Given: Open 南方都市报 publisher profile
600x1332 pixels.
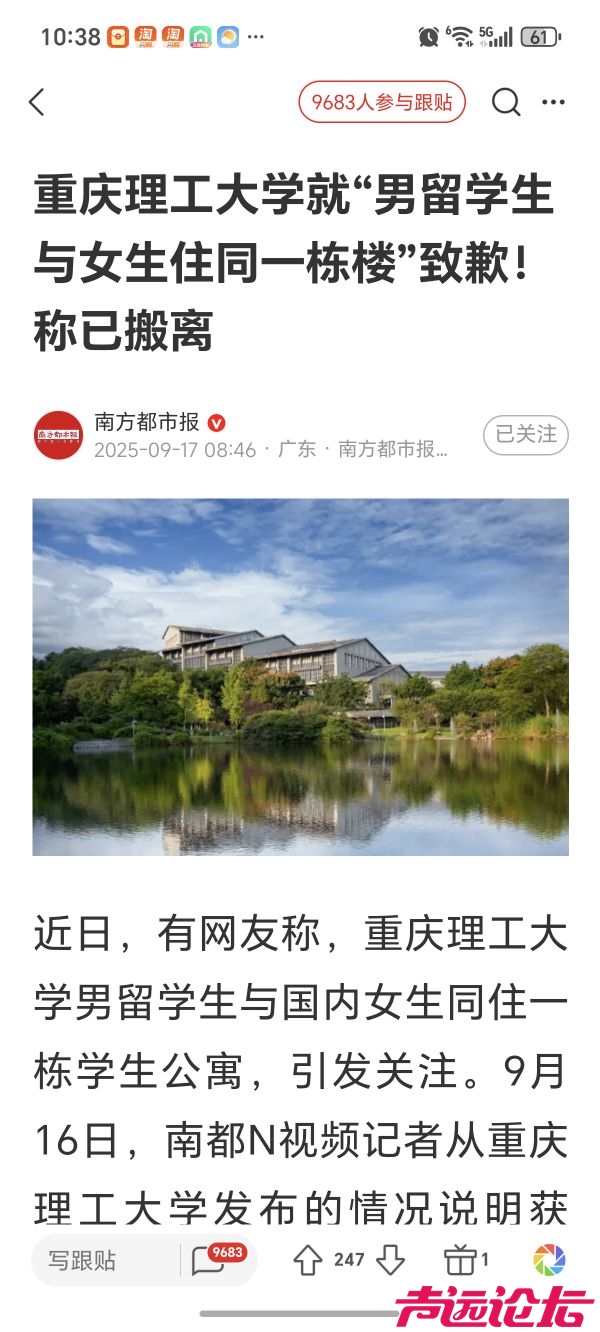Looking at the screenshot, I should click(146, 422).
